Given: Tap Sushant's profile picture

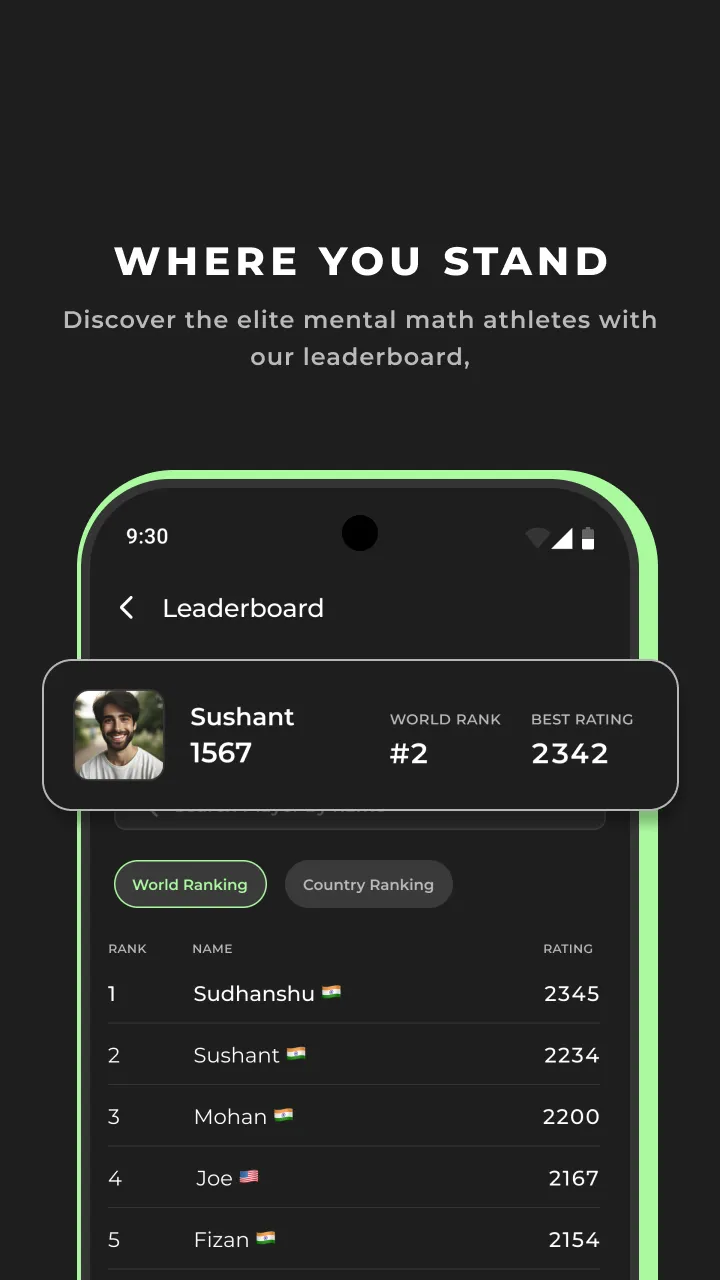Looking at the screenshot, I should coord(119,734).
